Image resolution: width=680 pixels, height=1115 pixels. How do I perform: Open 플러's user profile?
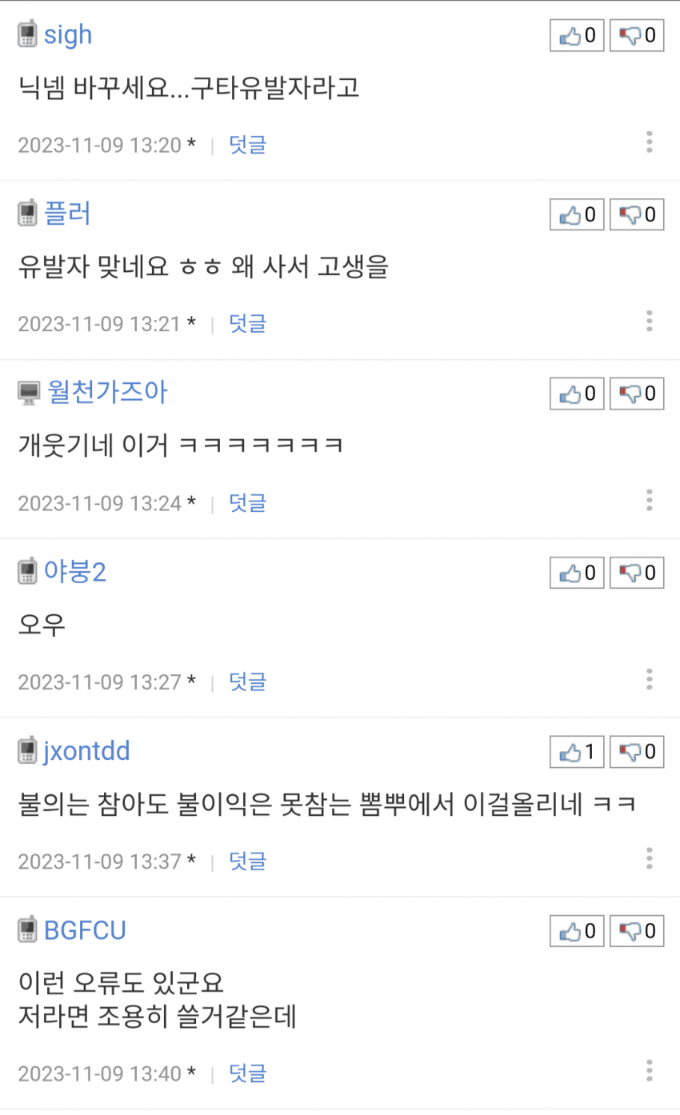(68, 214)
